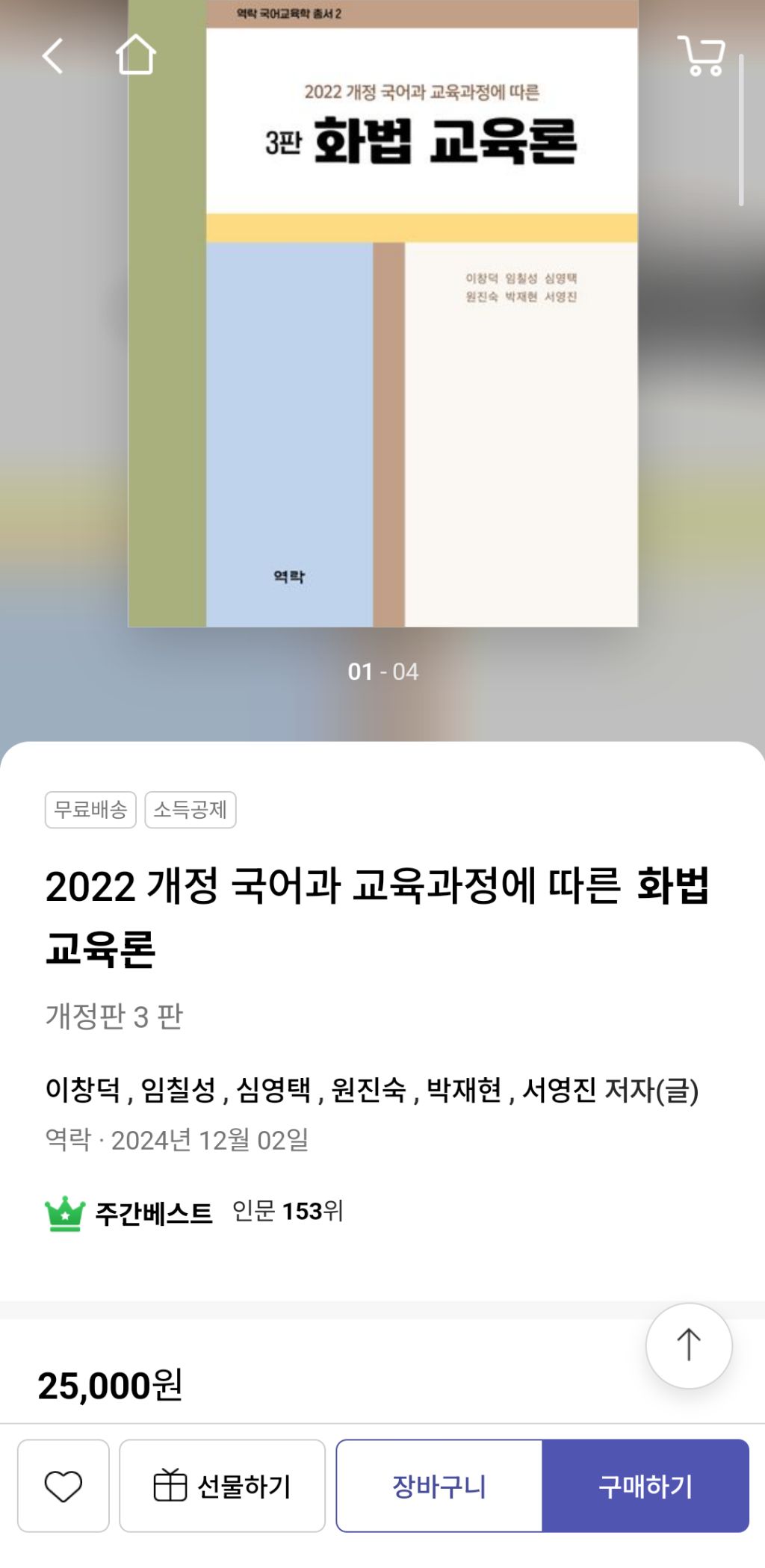Screen dimensions: 765x1568
Task: Open the book cover image
Action: (382, 314)
